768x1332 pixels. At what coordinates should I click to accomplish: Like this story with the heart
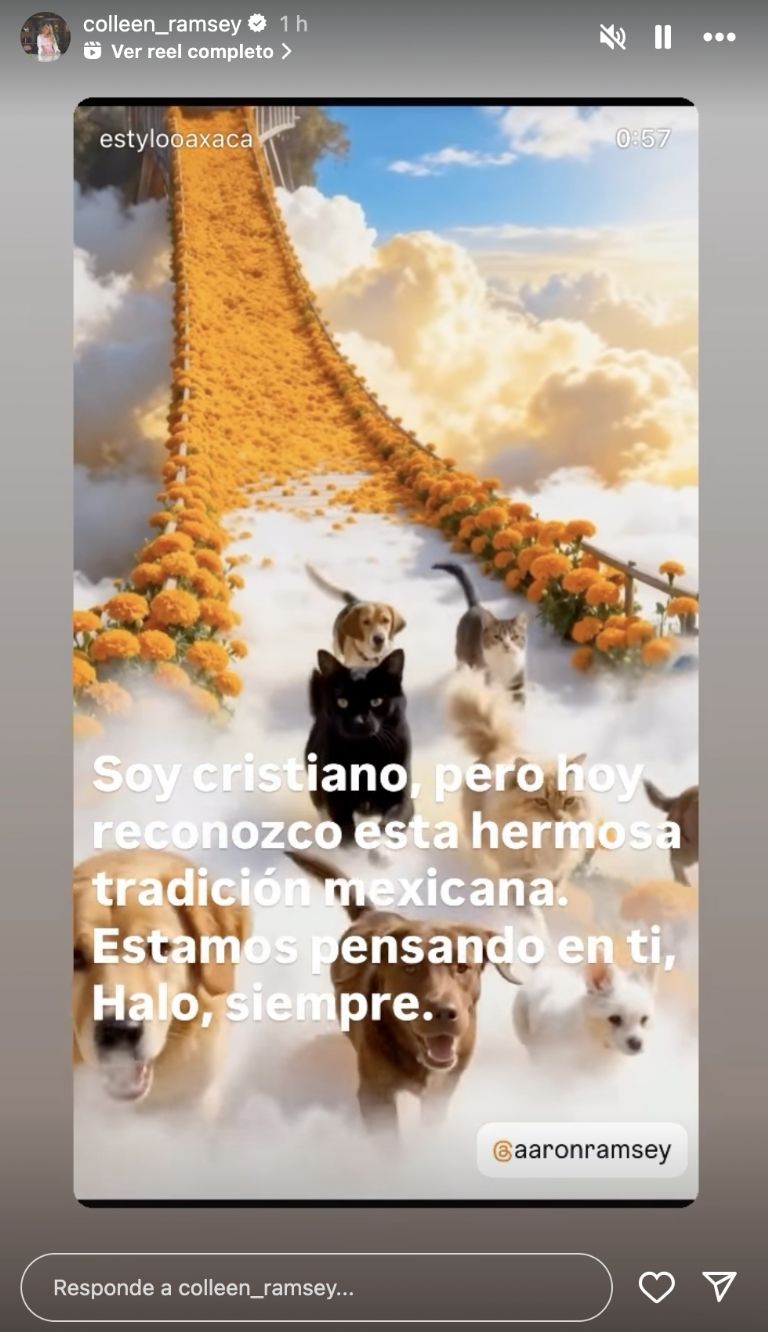click(657, 1287)
